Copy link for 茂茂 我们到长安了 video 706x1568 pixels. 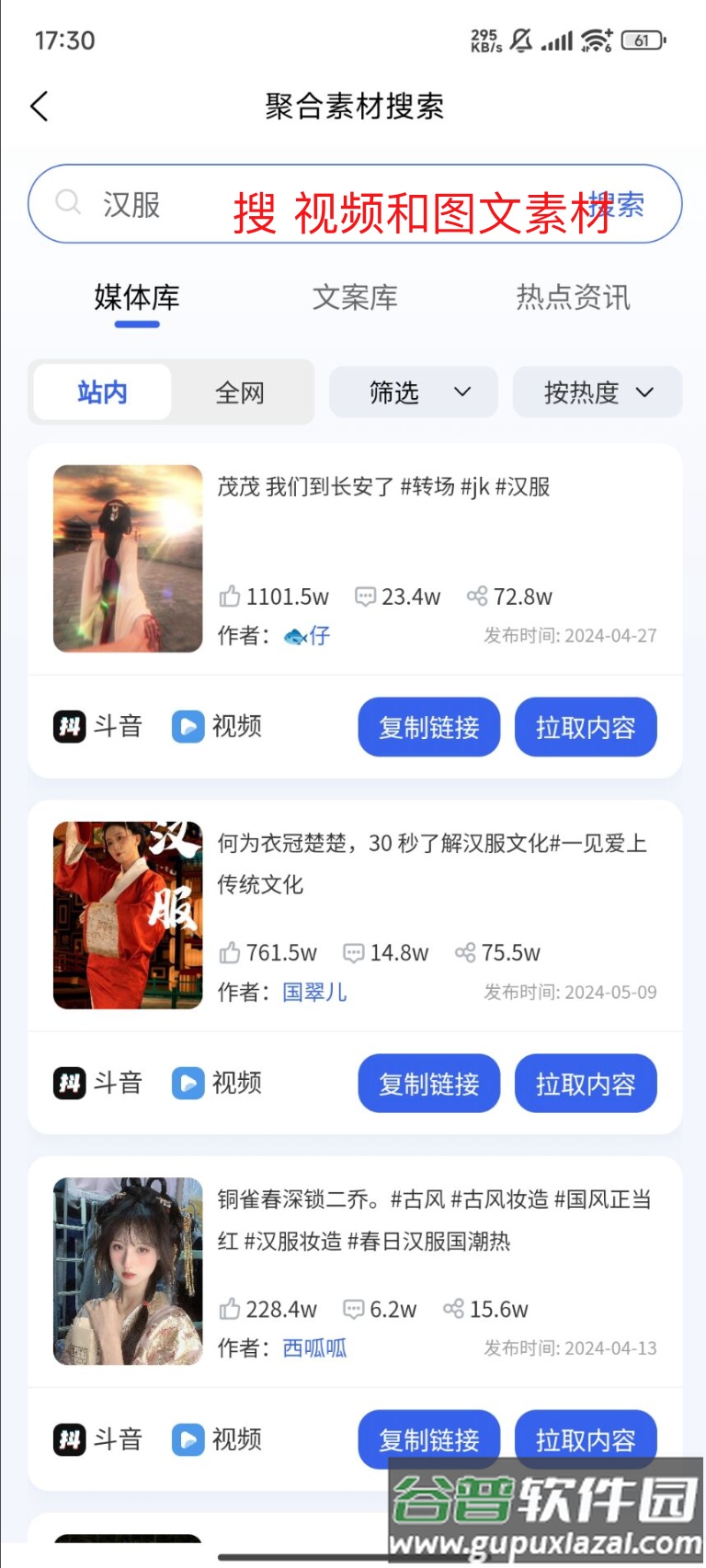coord(429,727)
